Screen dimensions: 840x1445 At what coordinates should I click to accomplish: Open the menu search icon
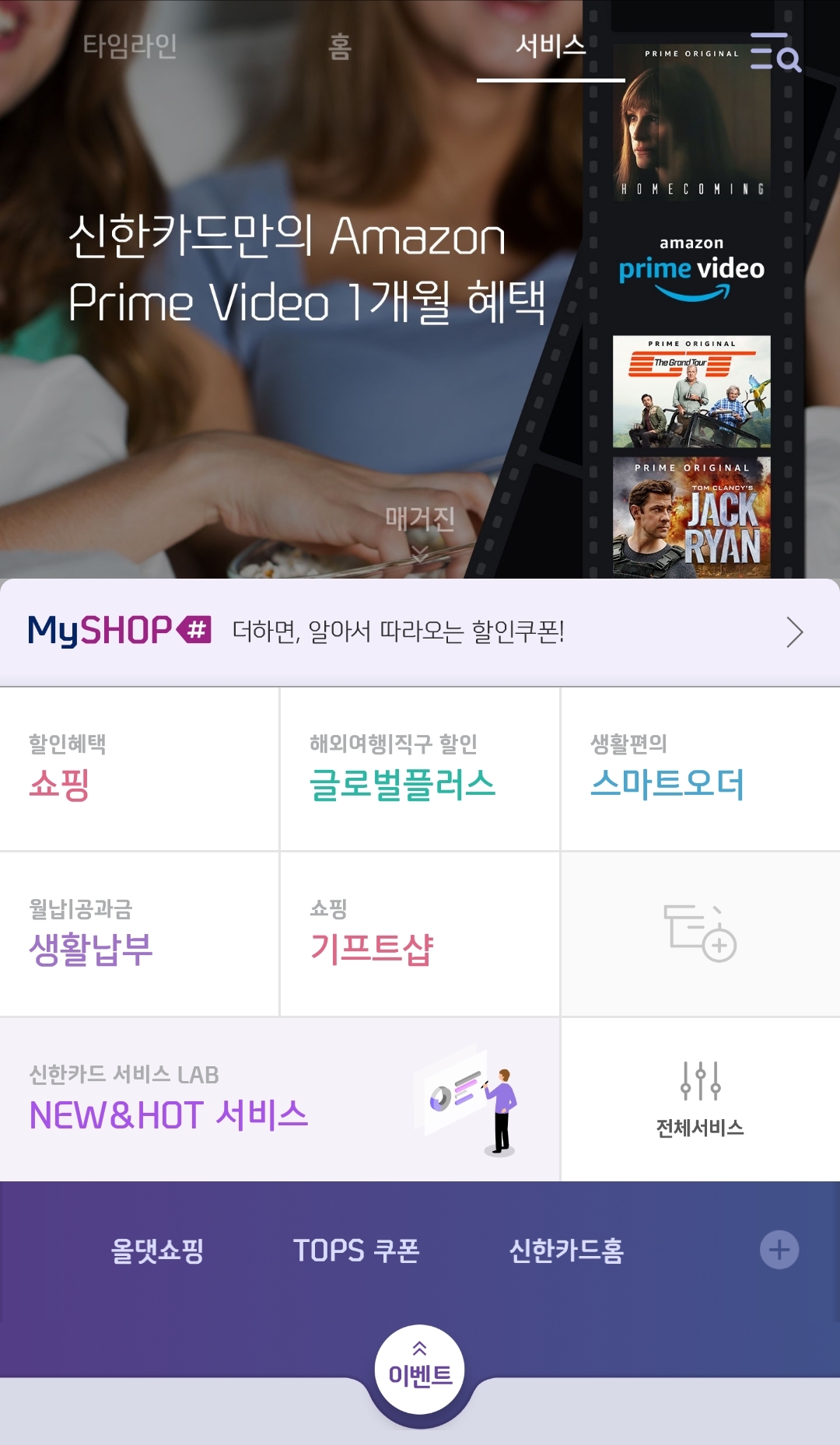775,52
